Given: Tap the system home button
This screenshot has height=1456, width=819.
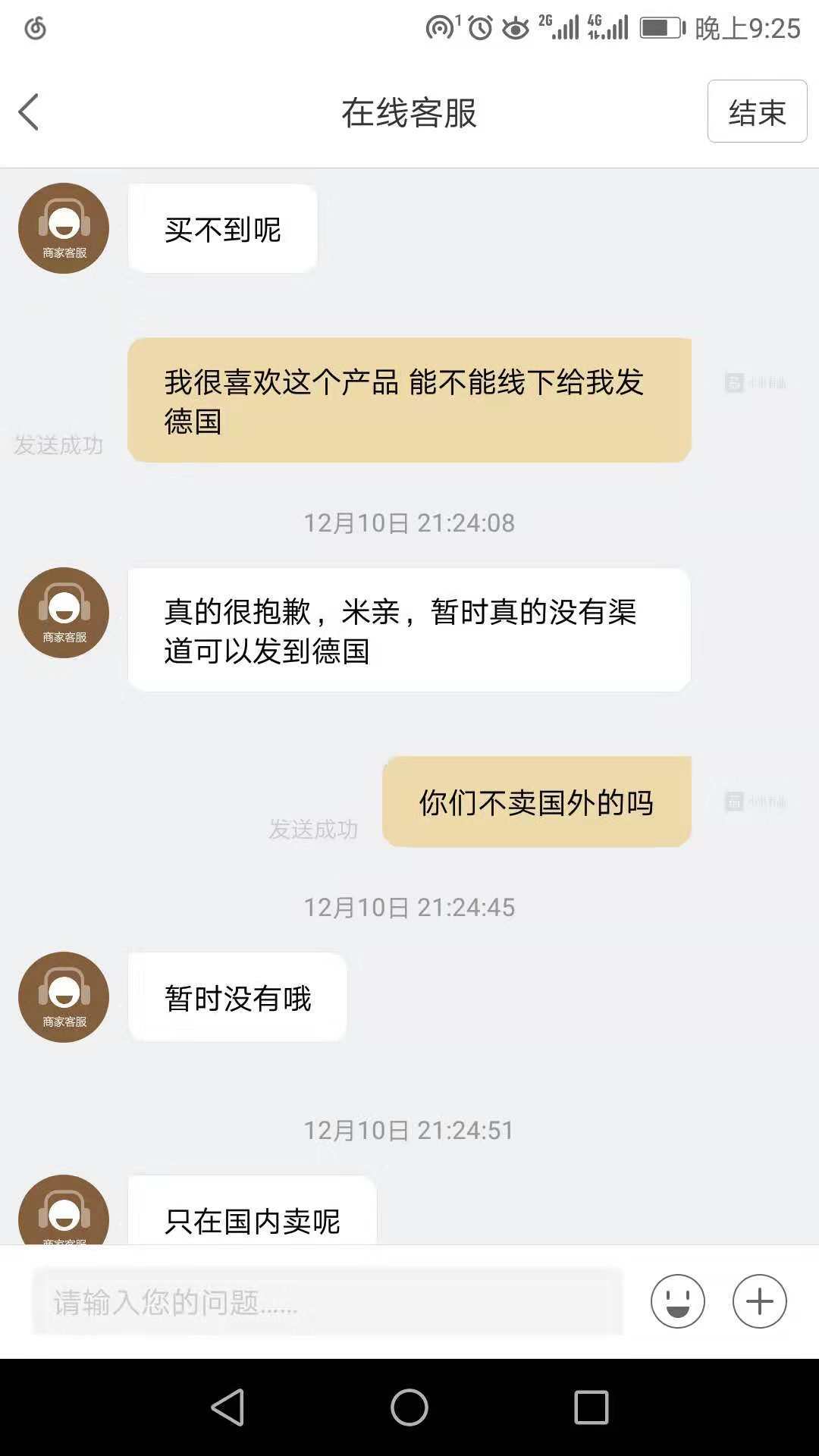Looking at the screenshot, I should (x=409, y=1408).
